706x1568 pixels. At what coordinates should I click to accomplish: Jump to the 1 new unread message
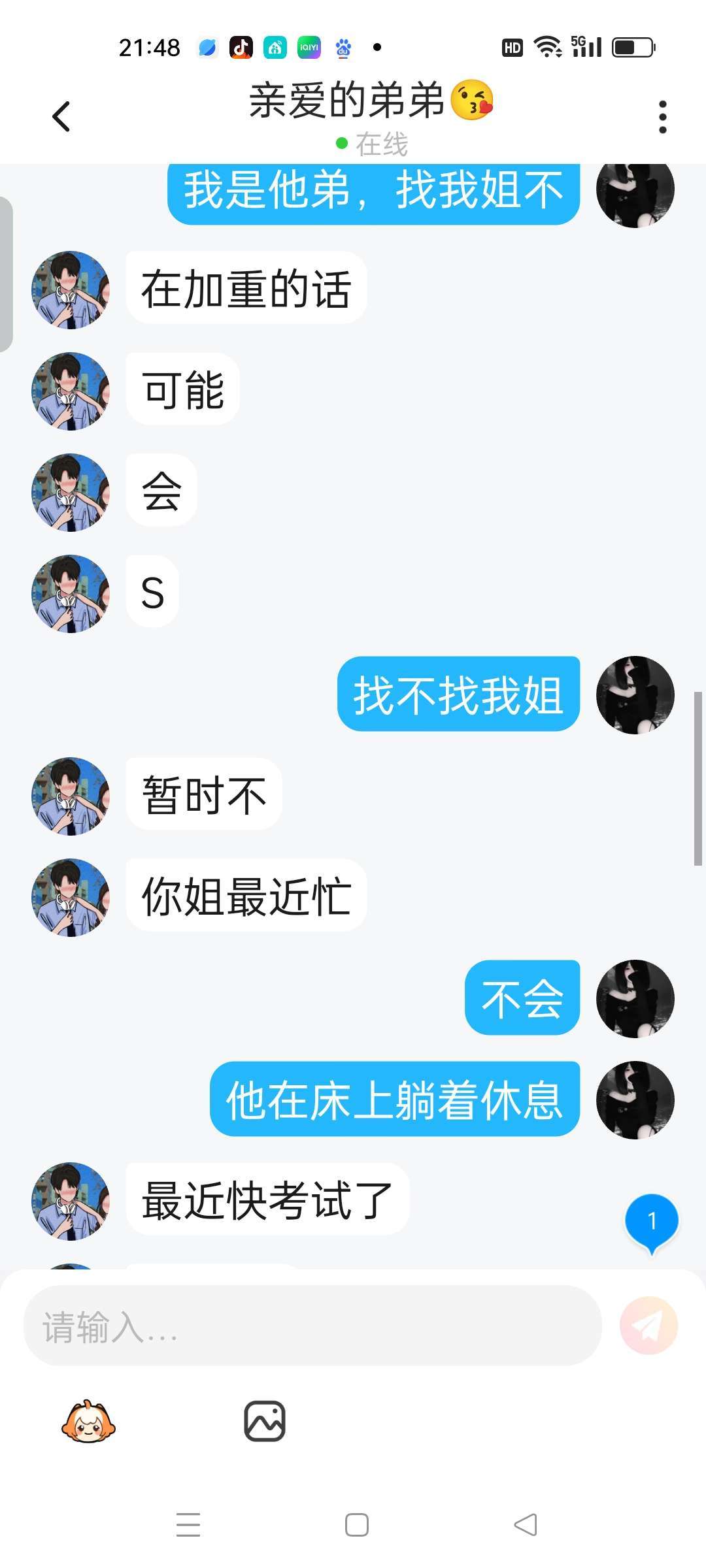(652, 1222)
